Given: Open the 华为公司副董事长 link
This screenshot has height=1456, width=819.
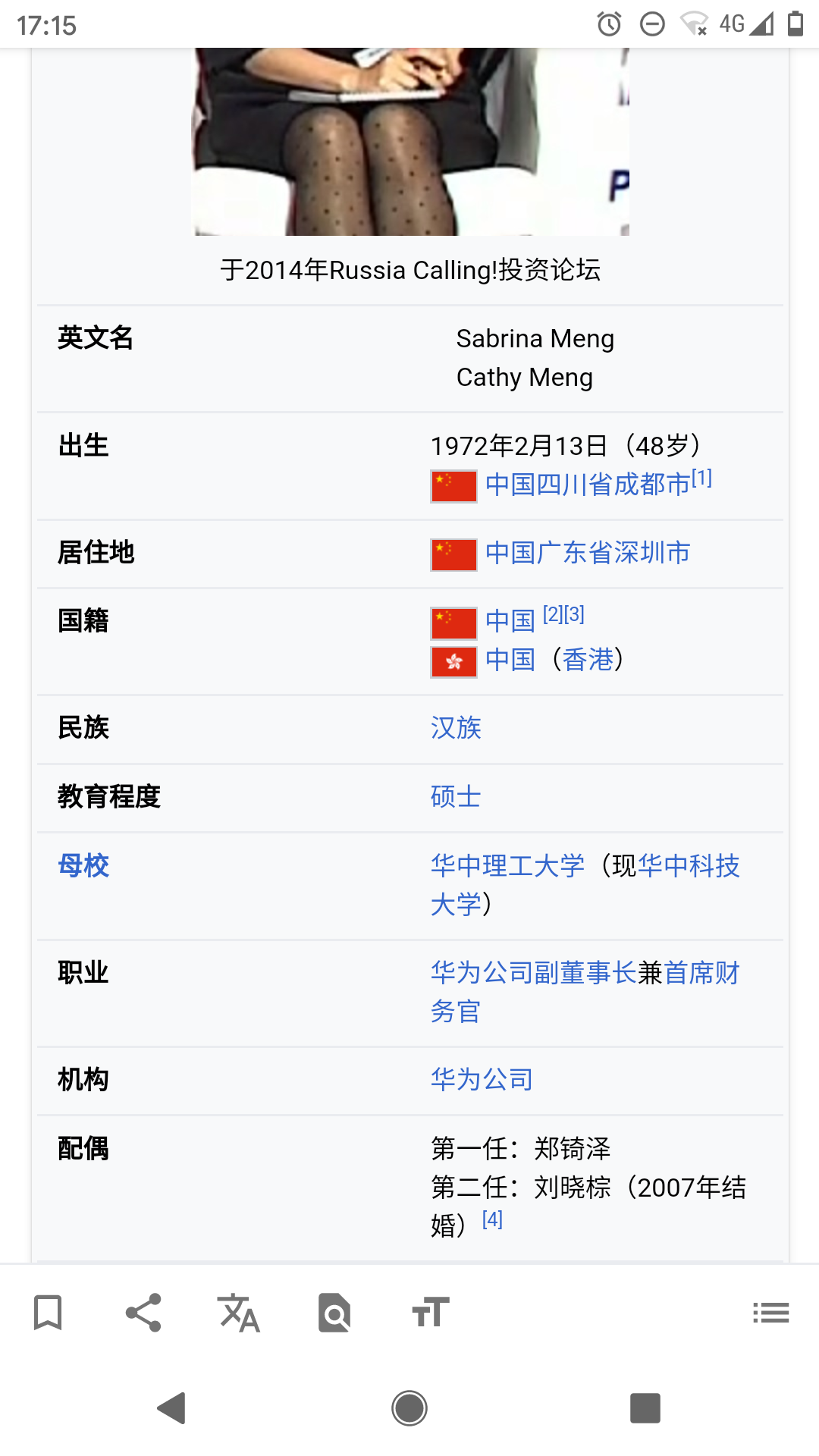Looking at the screenshot, I should [x=534, y=973].
